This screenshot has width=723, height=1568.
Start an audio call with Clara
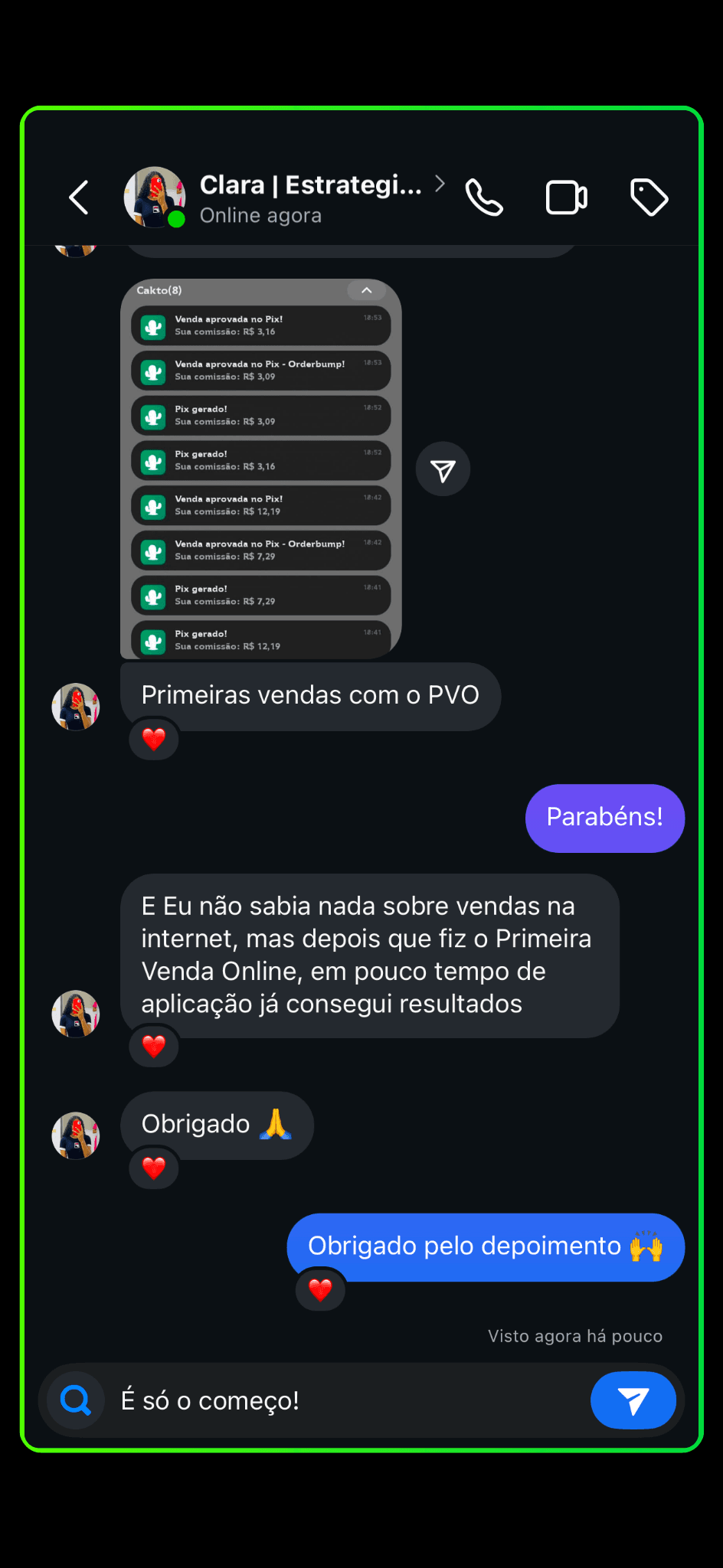pos(484,197)
